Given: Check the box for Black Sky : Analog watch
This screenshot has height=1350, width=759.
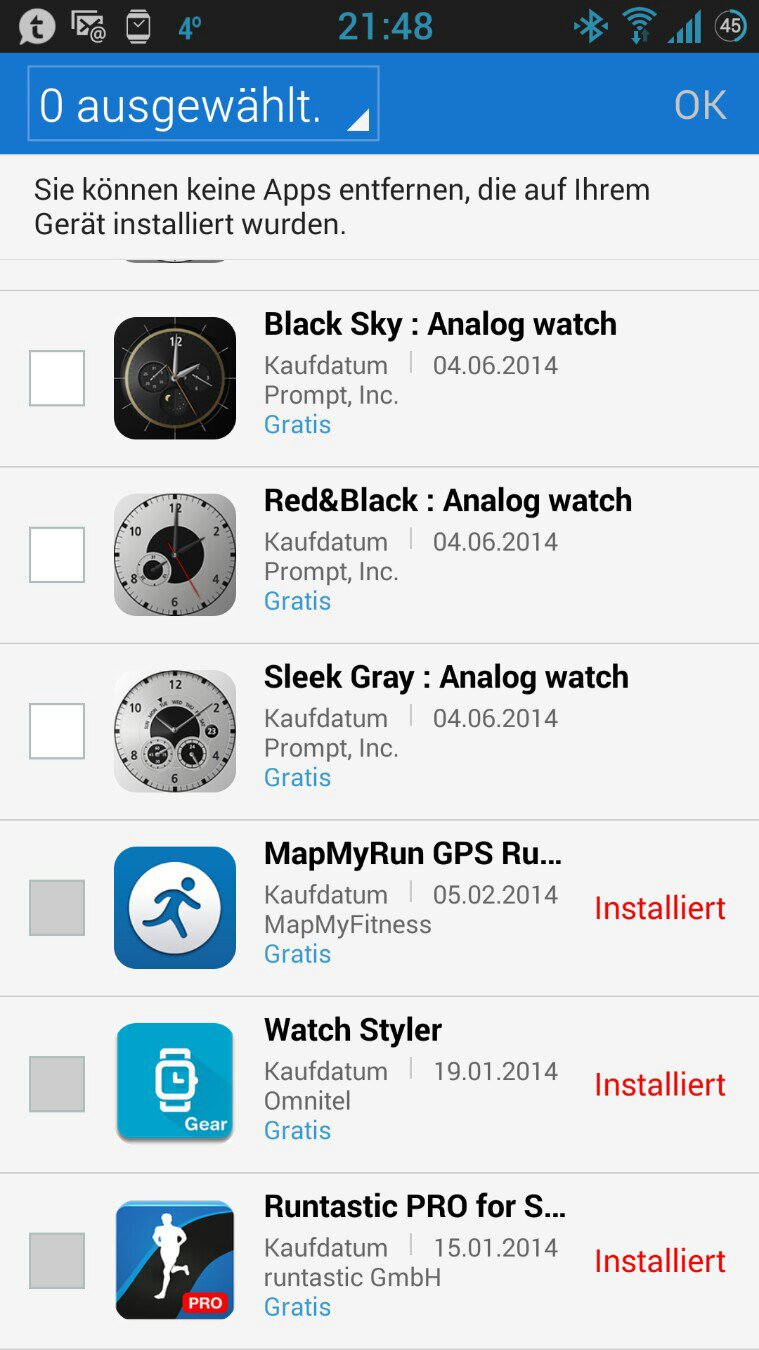Looking at the screenshot, I should 57,378.
